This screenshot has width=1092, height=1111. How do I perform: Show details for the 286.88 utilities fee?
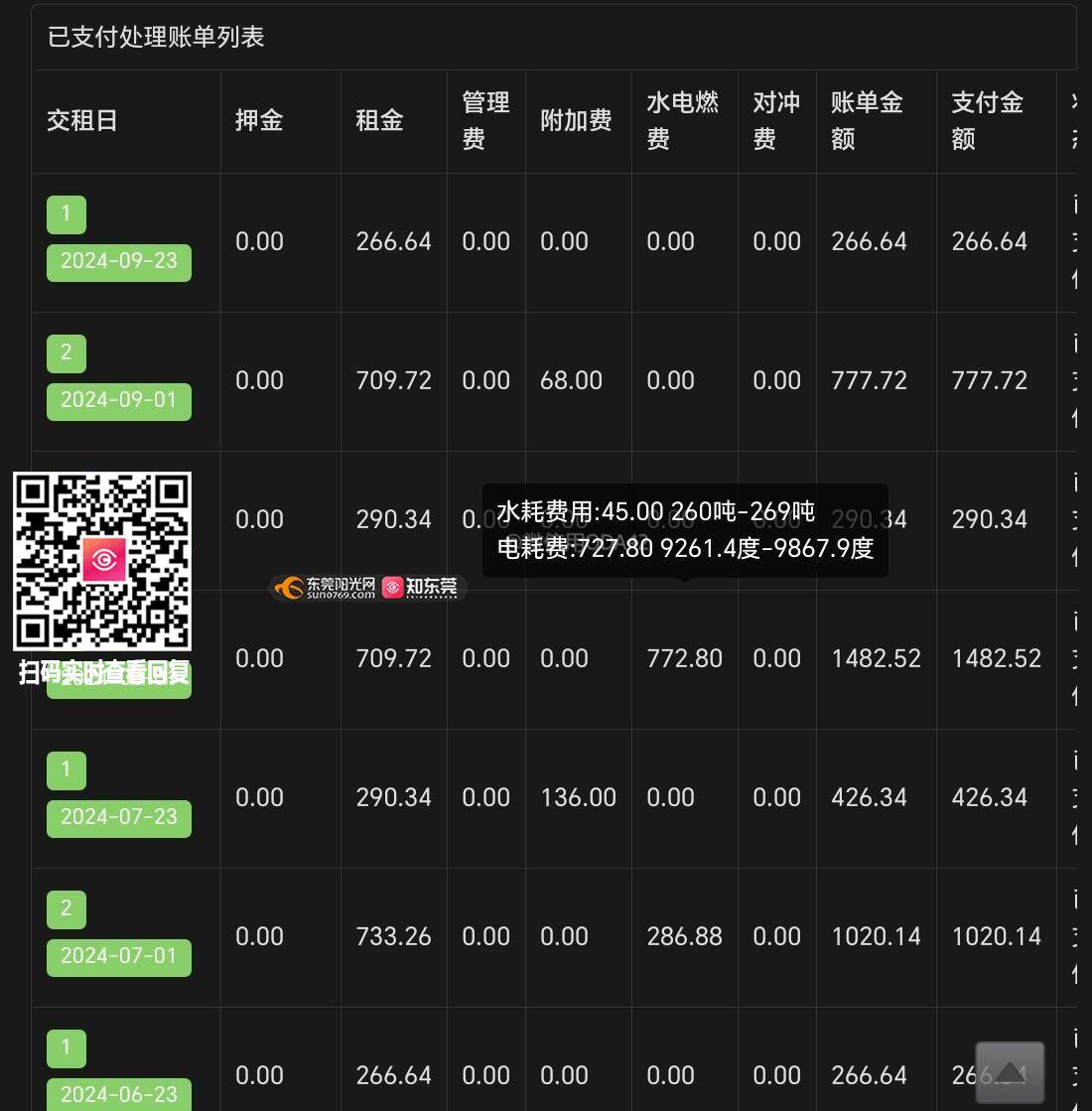pyautogui.click(x=684, y=936)
